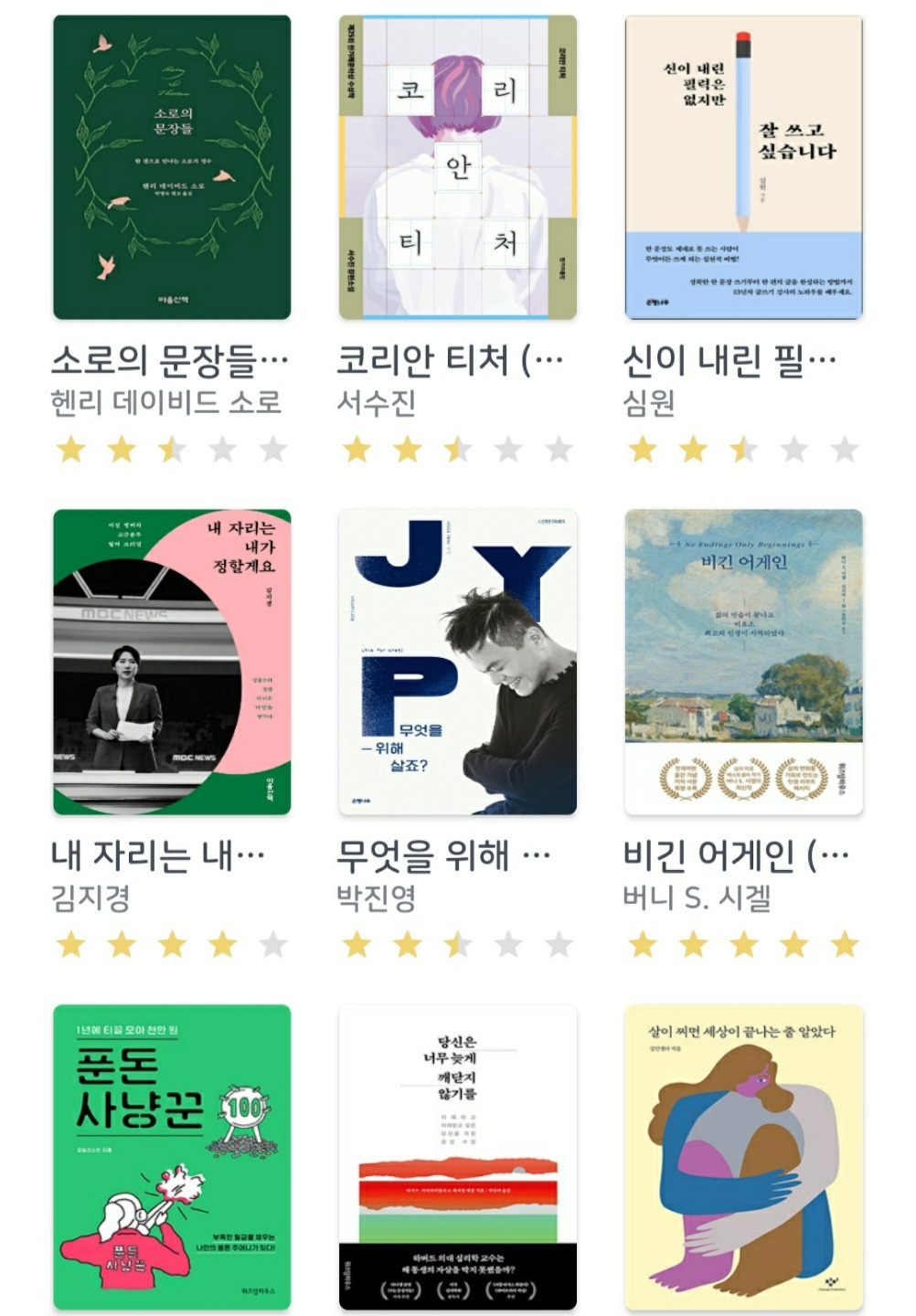The height and width of the screenshot is (1316, 916).
Task: Open the 코리안 티처 book cover
Action: tap(457, 164)
